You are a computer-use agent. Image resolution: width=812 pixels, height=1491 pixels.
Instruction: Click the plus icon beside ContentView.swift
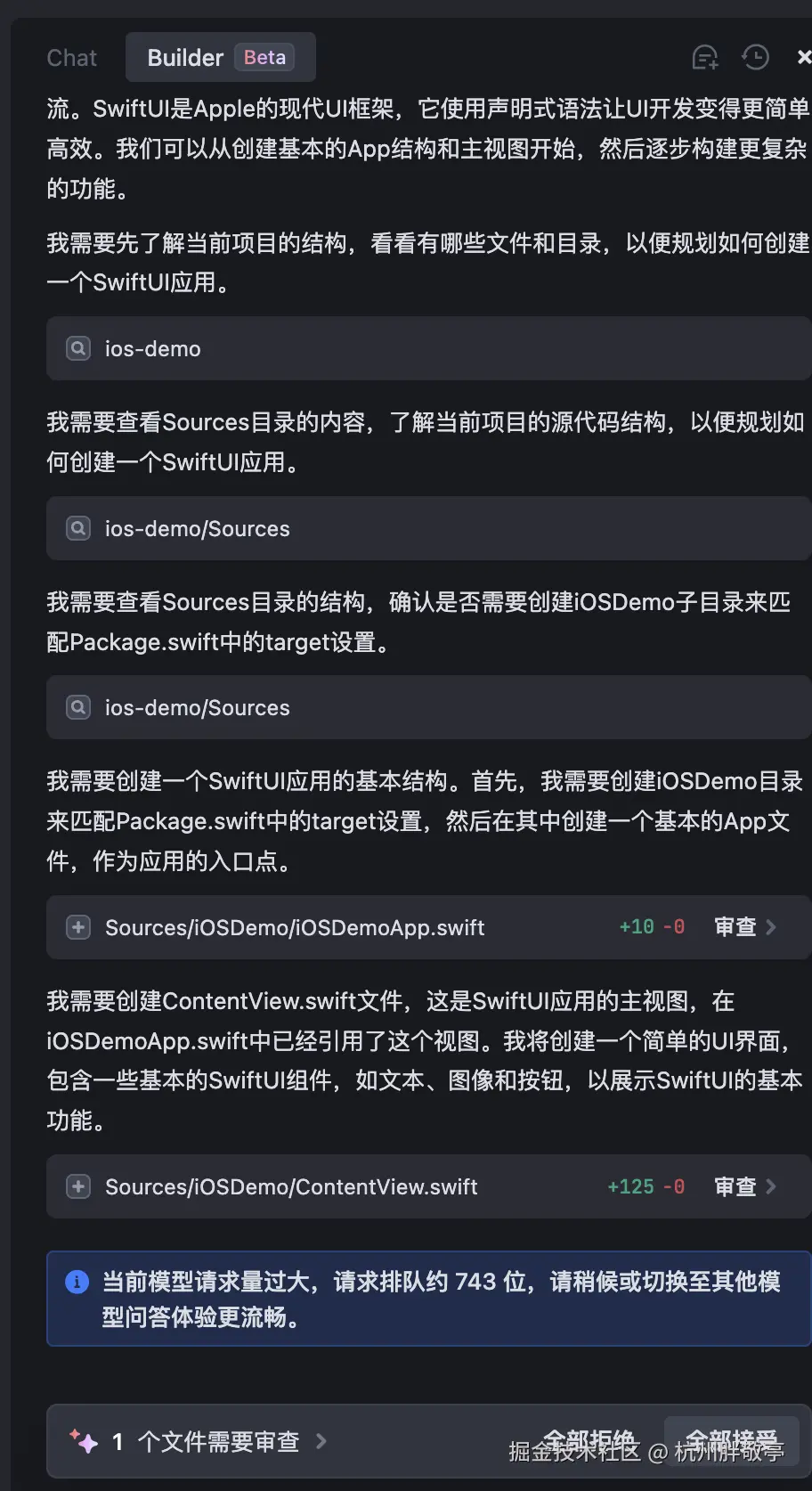click(x=77, y=1186)
